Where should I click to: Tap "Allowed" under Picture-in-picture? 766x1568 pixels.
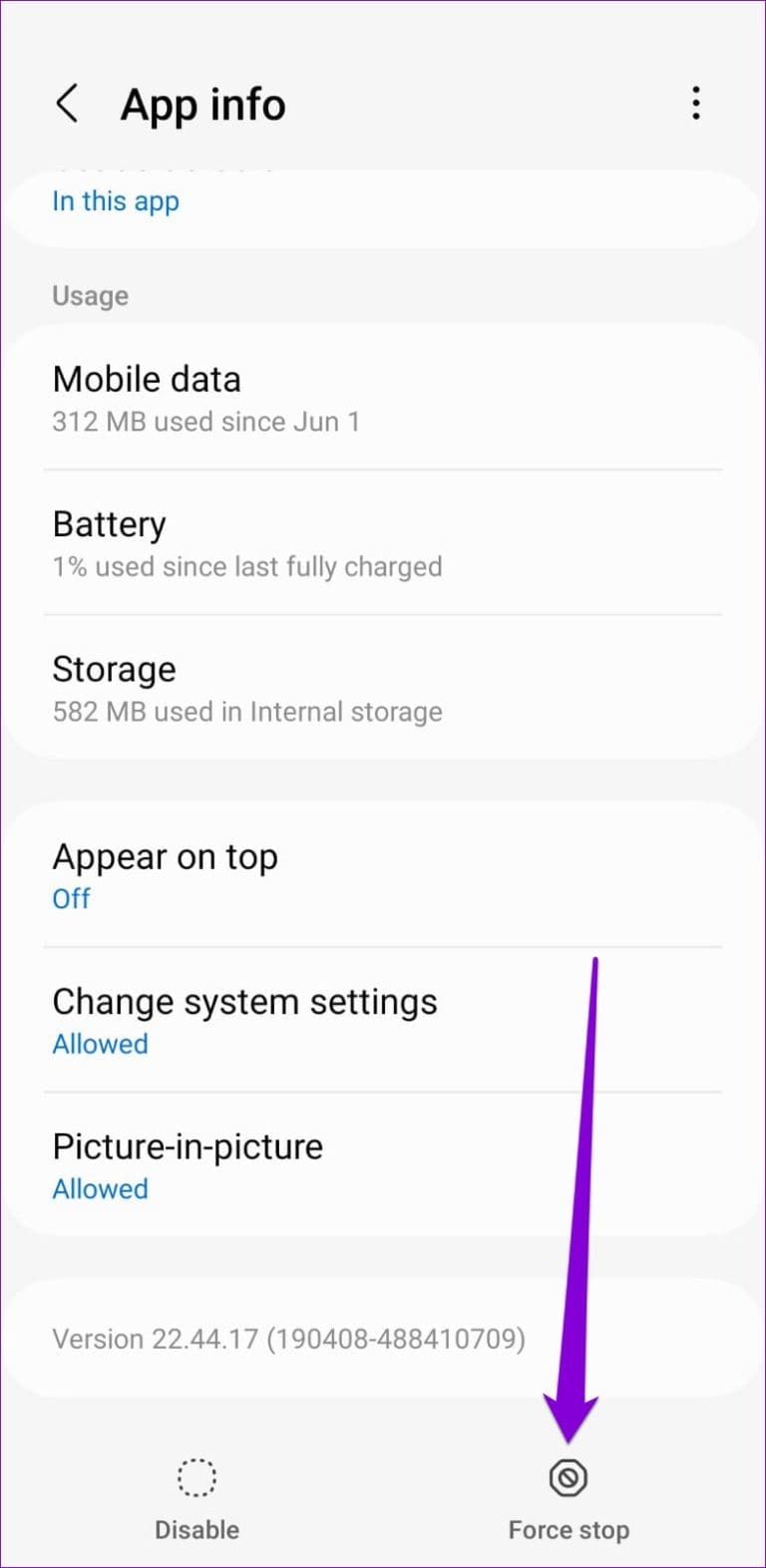[x=100, y=1188]
